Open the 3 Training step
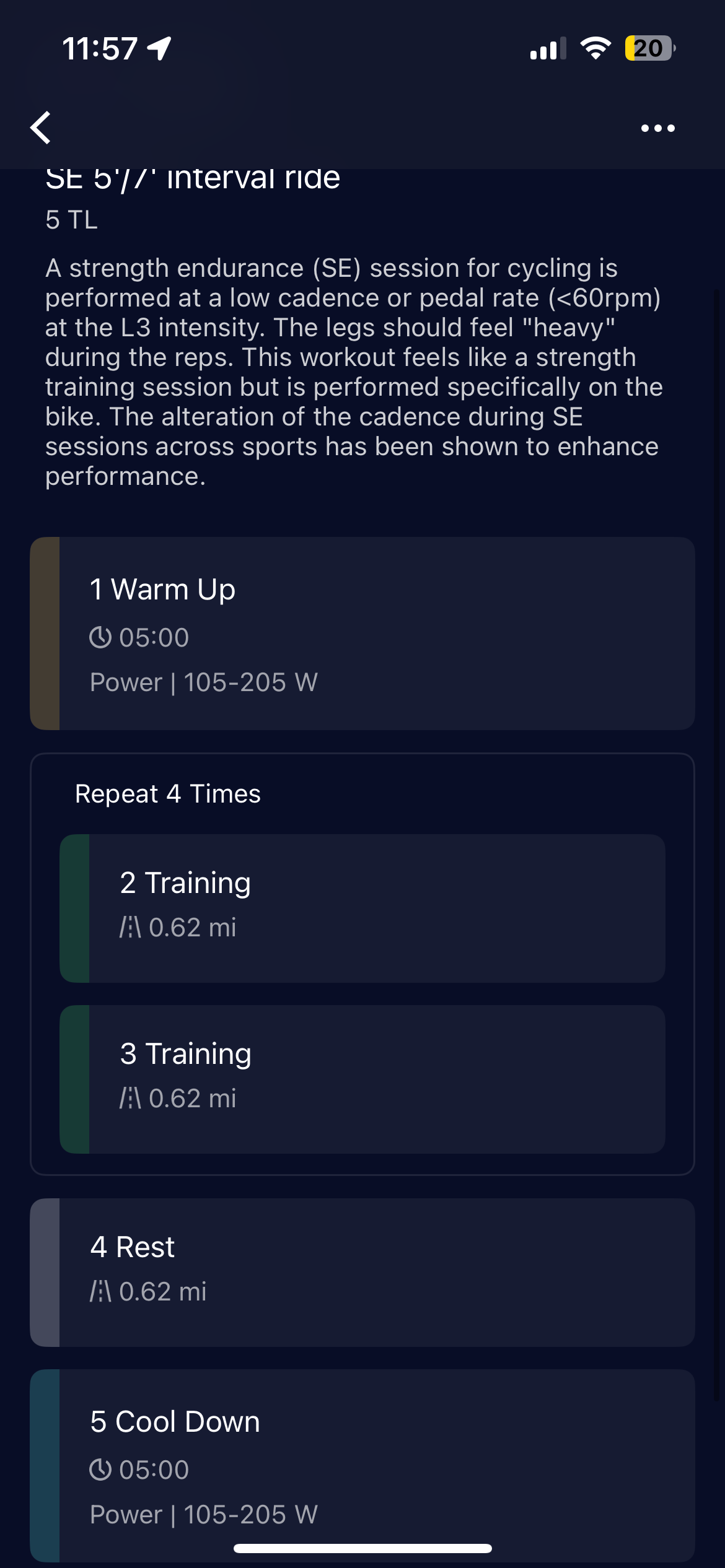 click(362, 1079)
